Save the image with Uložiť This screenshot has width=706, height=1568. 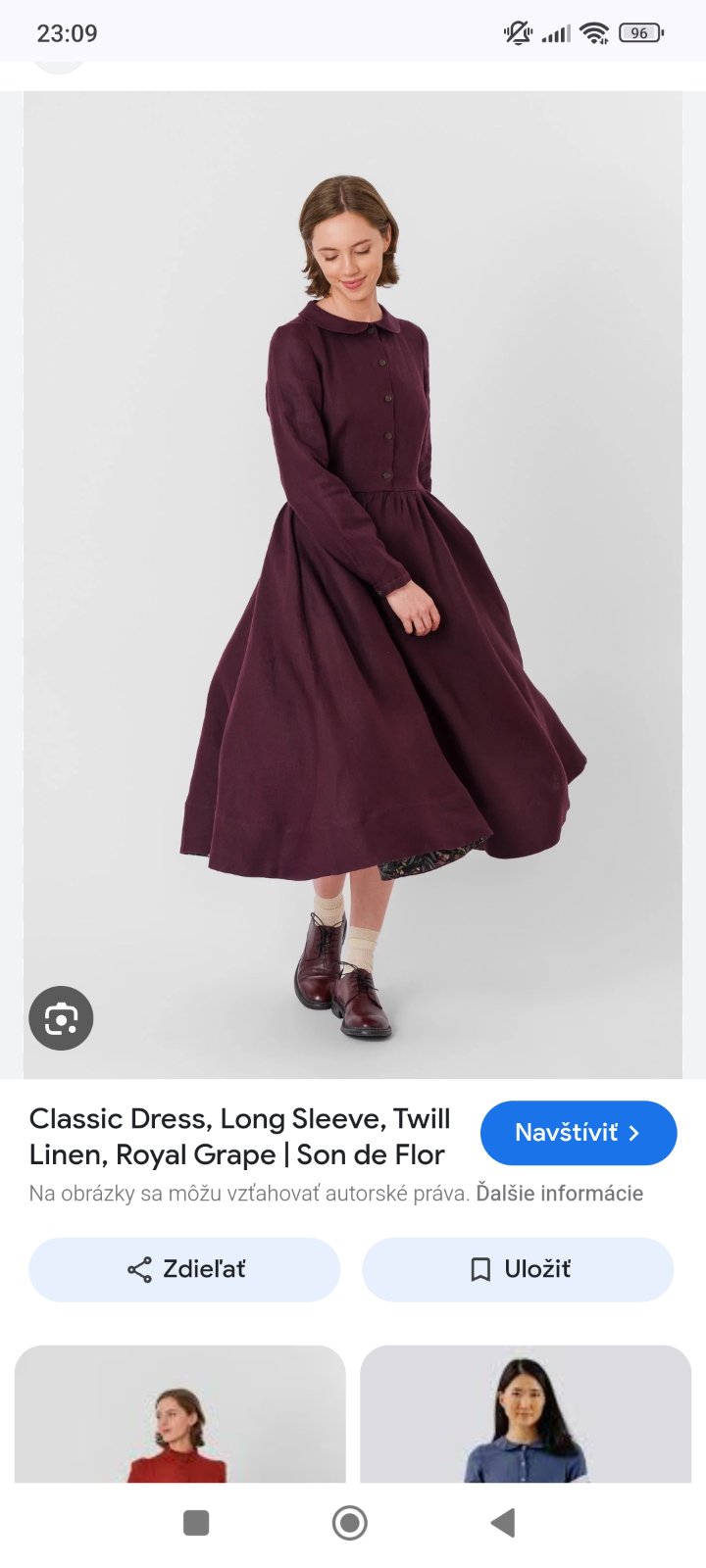tap(518, 1269)
